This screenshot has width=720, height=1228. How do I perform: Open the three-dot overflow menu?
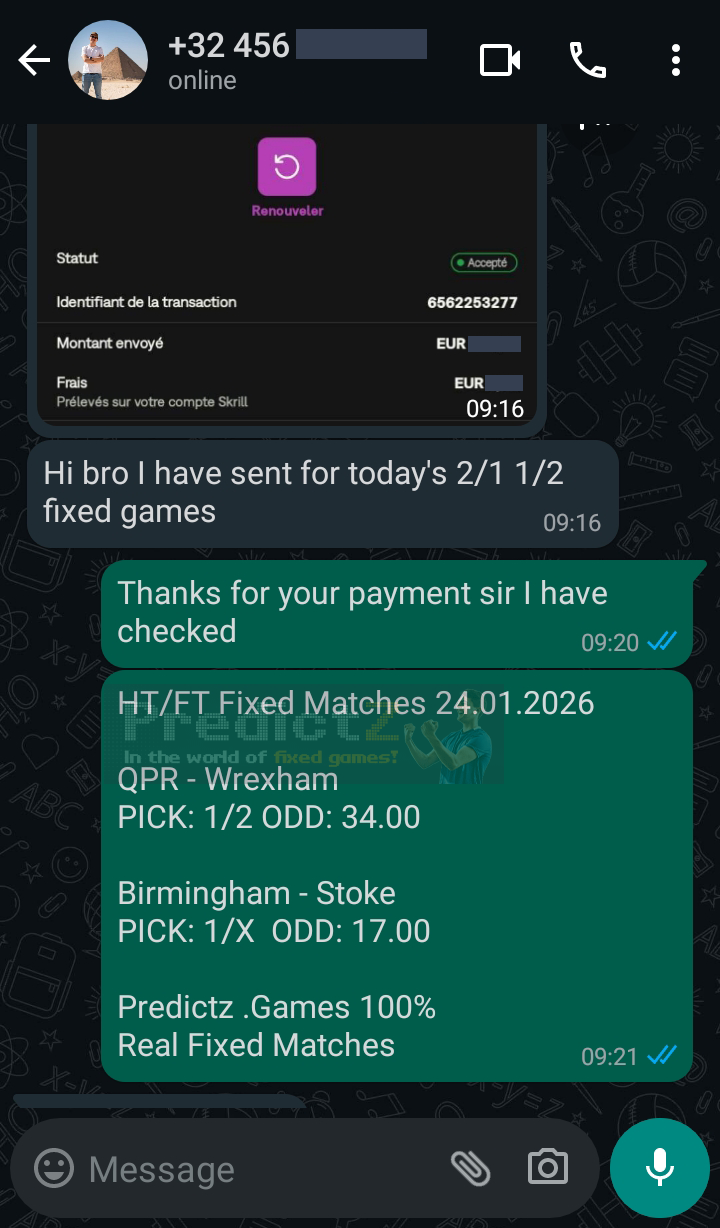pyautogui.click(x=676, y=60)
